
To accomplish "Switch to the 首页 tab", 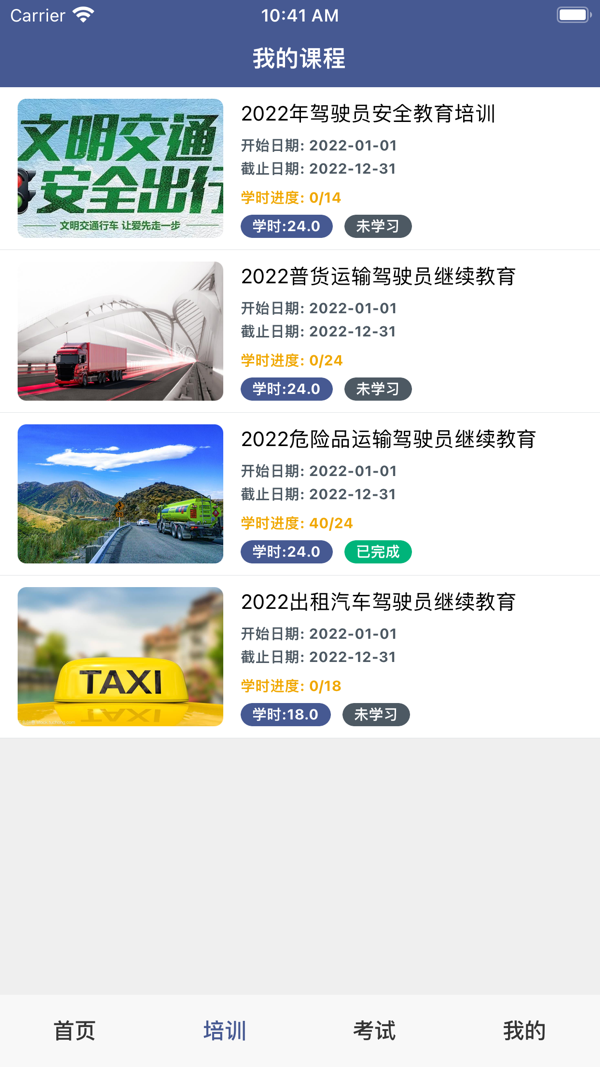I will click(75, 1031).
